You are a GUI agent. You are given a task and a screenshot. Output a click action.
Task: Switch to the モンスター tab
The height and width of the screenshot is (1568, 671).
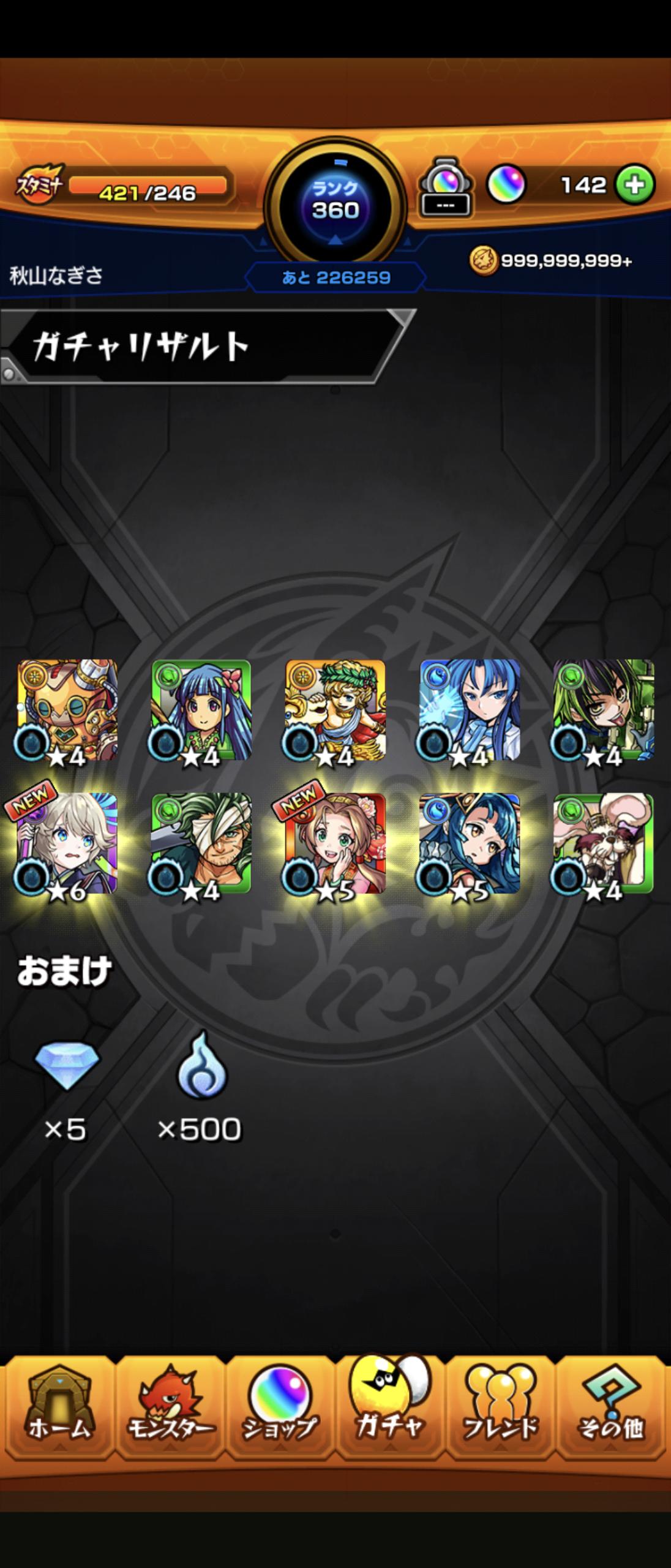(171, 1407)
